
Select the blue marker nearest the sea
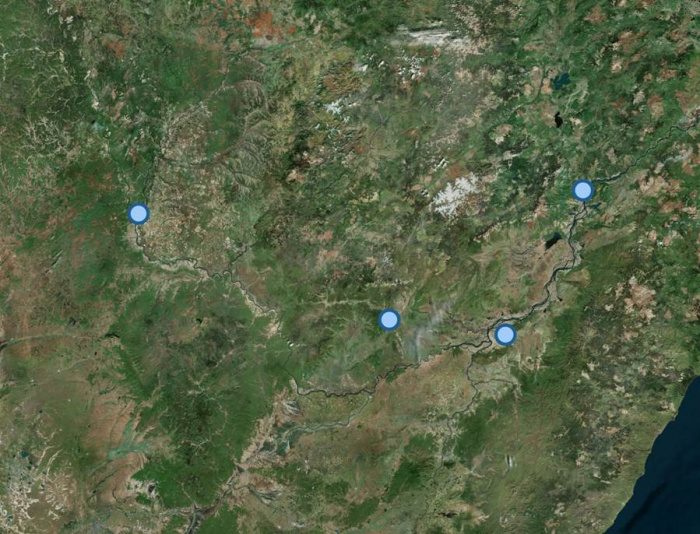506,334
